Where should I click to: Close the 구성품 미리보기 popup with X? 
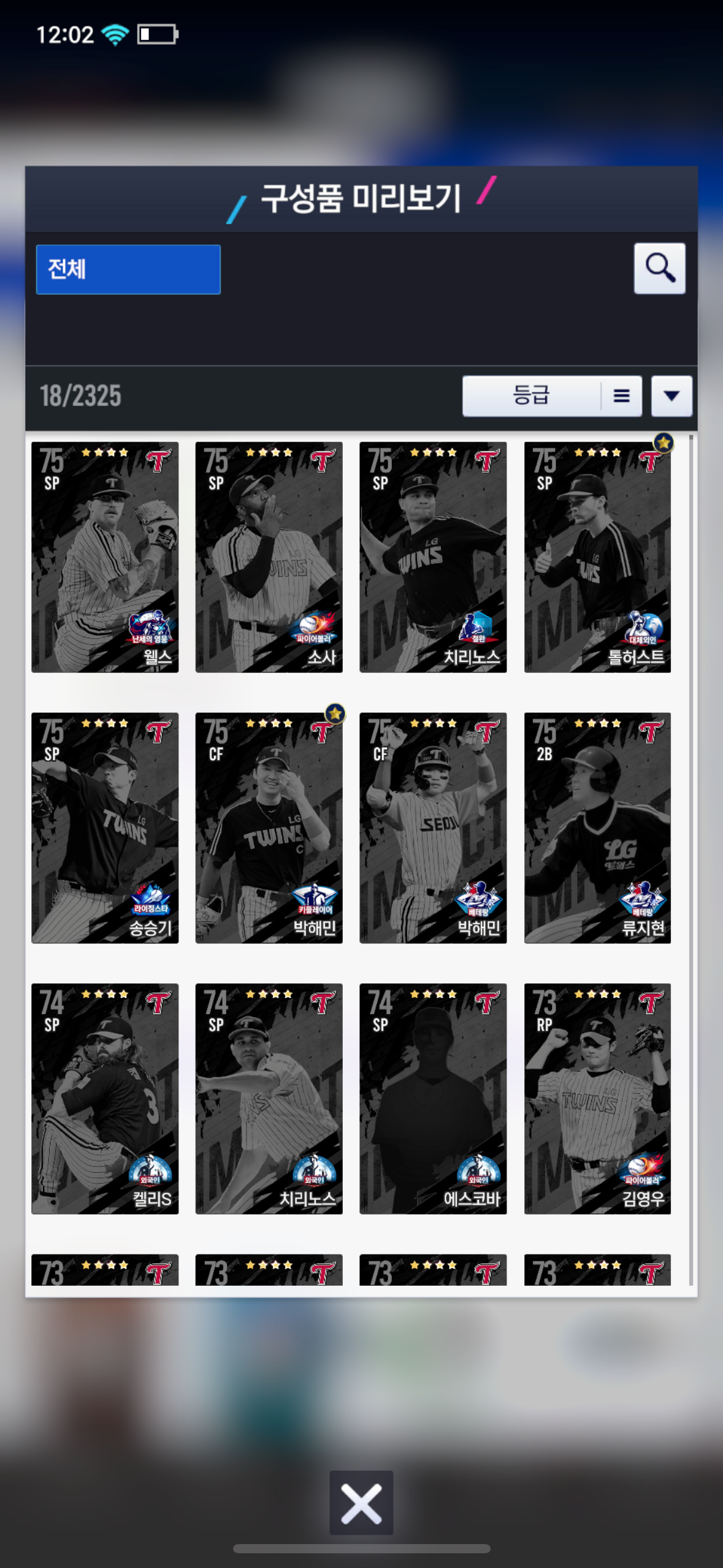click(361, 1502)
